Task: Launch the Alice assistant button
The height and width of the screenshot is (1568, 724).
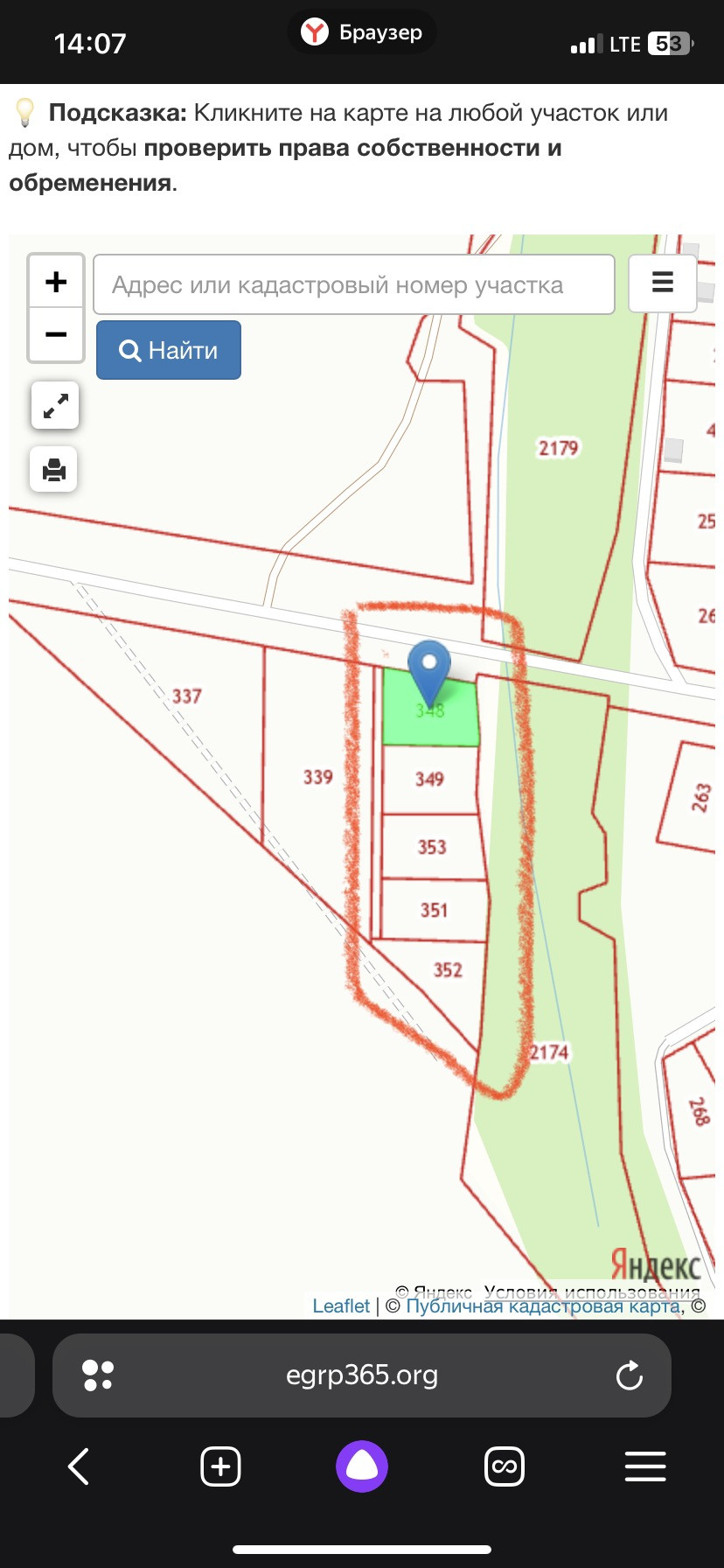Action: click(362, 1466)
